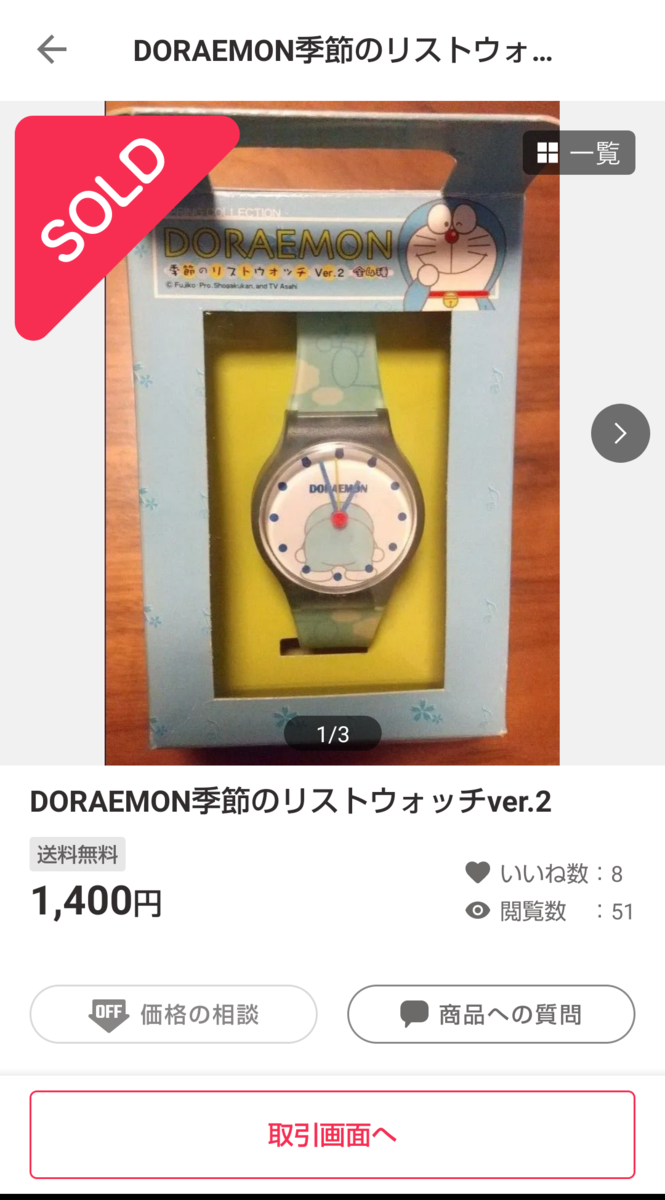Image resolution: width=665 pixels, height=1200 pixels.
Task: Go back using the top arrow
Action: tap(51, 50)
